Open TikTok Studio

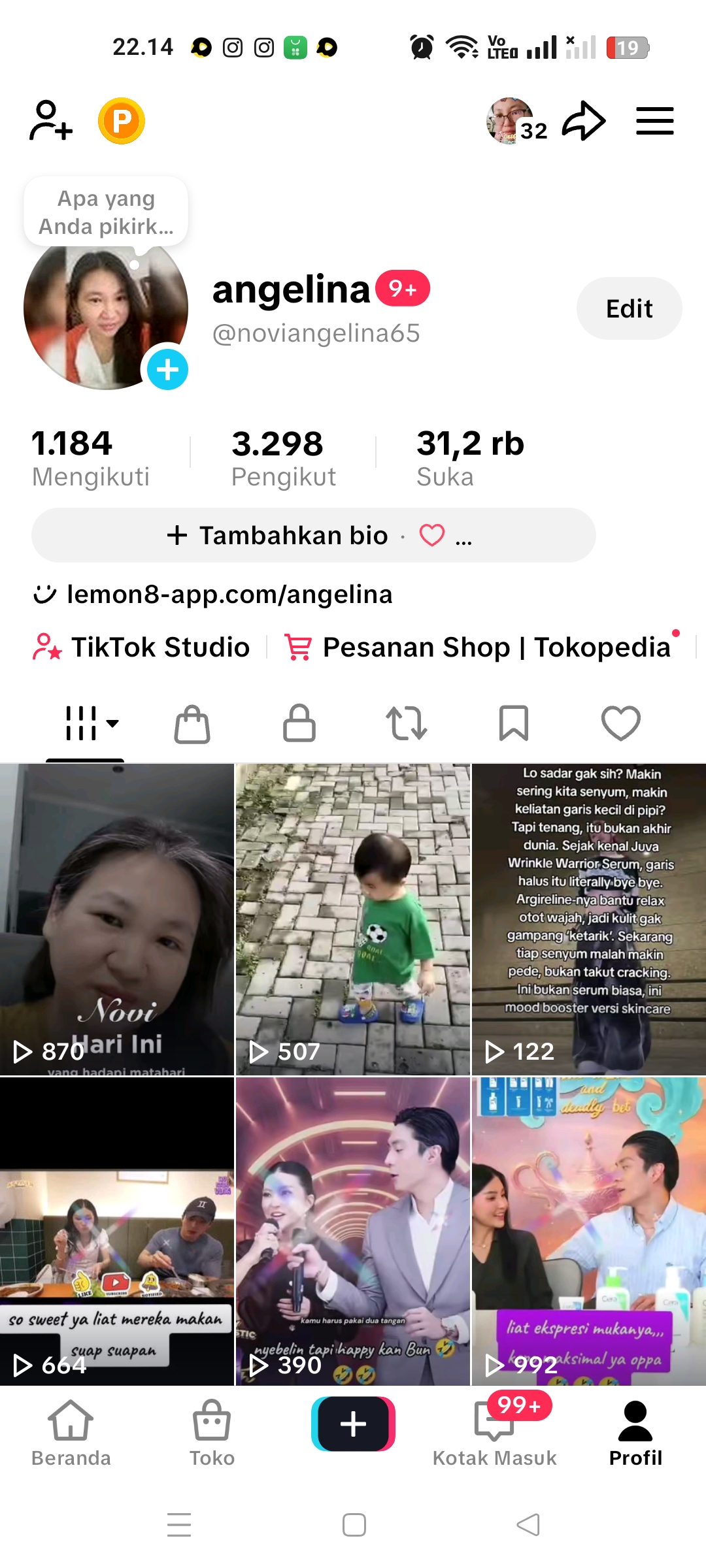click(x=141, y=647)
